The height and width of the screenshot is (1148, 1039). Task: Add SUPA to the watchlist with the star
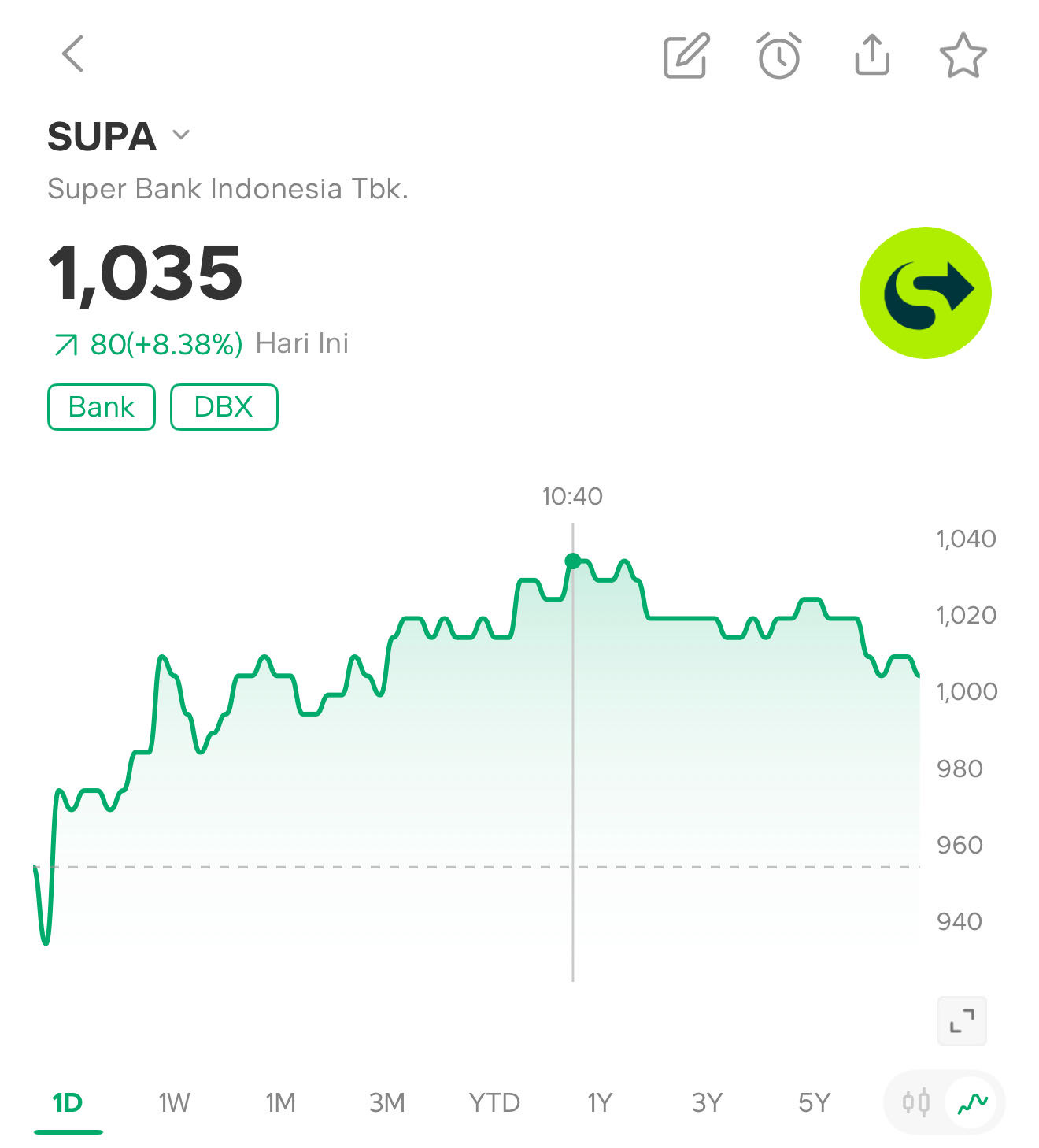963,56
